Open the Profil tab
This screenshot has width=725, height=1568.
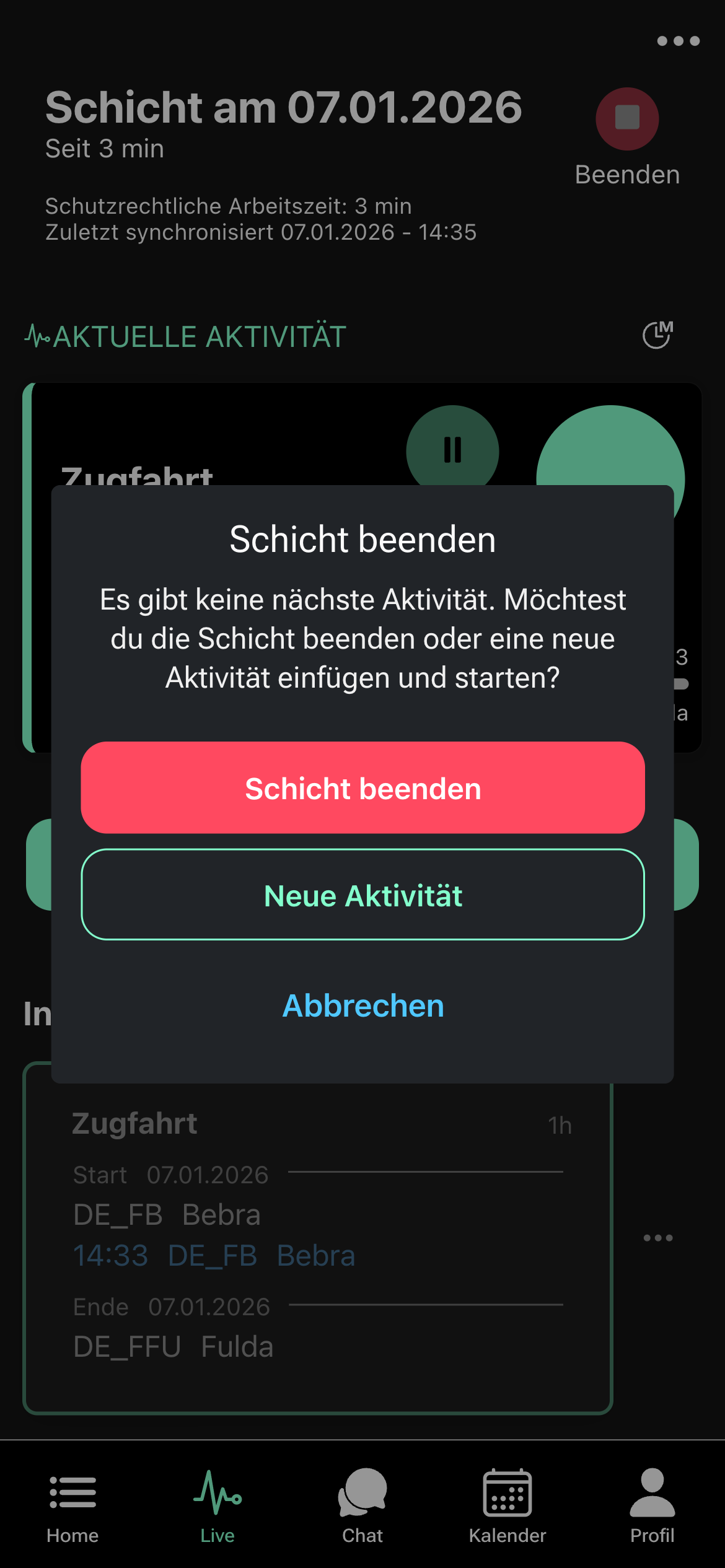pos(652,1505)
